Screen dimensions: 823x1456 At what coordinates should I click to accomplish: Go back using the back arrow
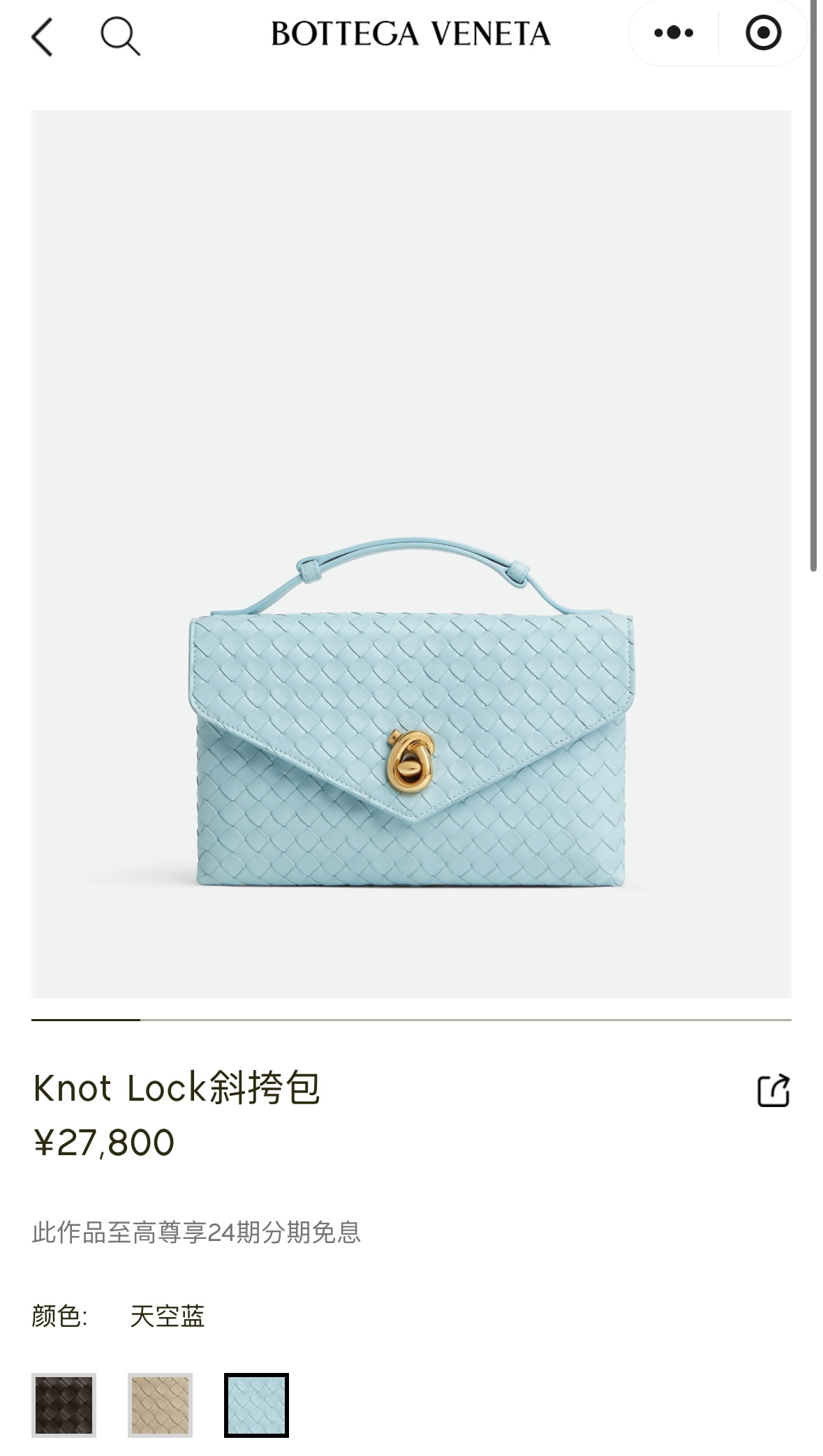[42, 36]
